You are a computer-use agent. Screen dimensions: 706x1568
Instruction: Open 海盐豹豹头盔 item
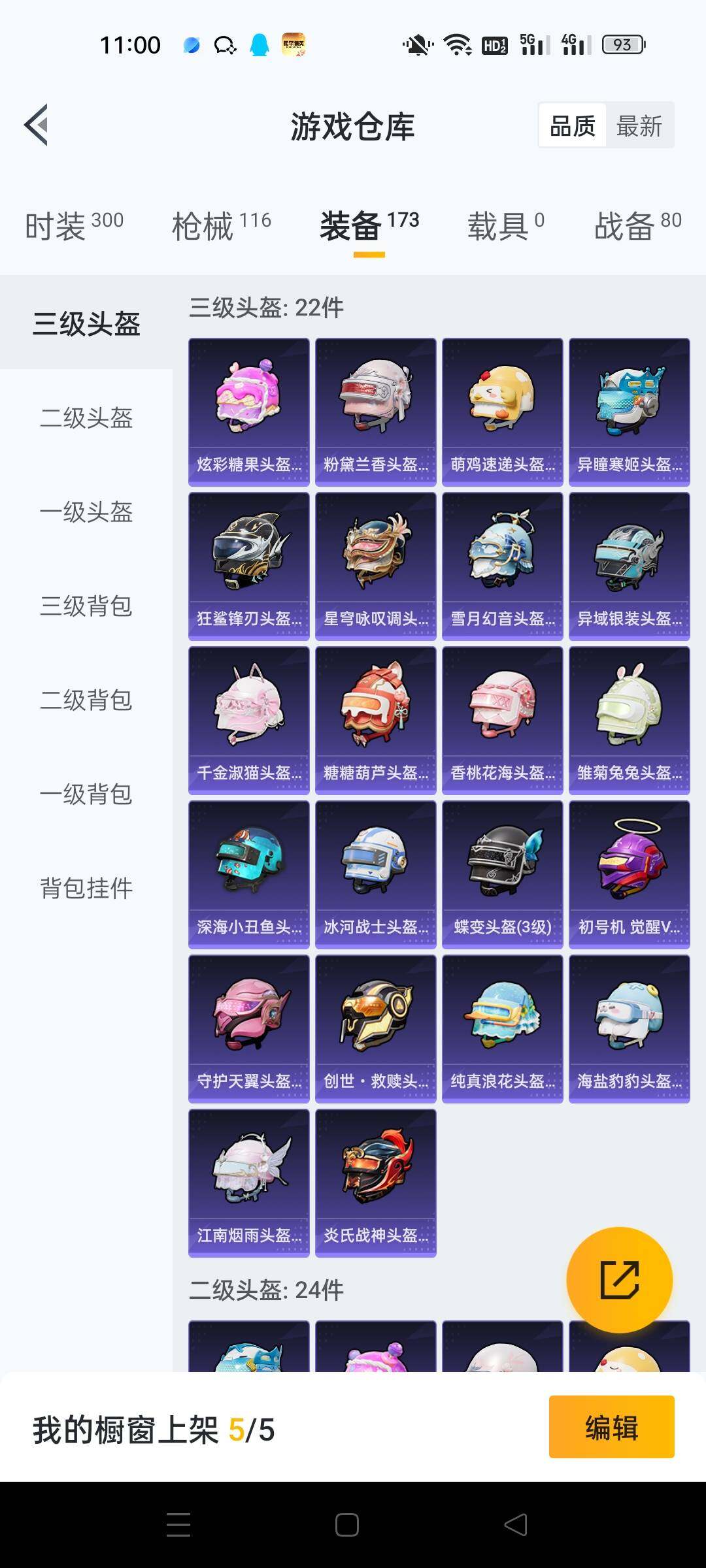tap(629, 1028)
